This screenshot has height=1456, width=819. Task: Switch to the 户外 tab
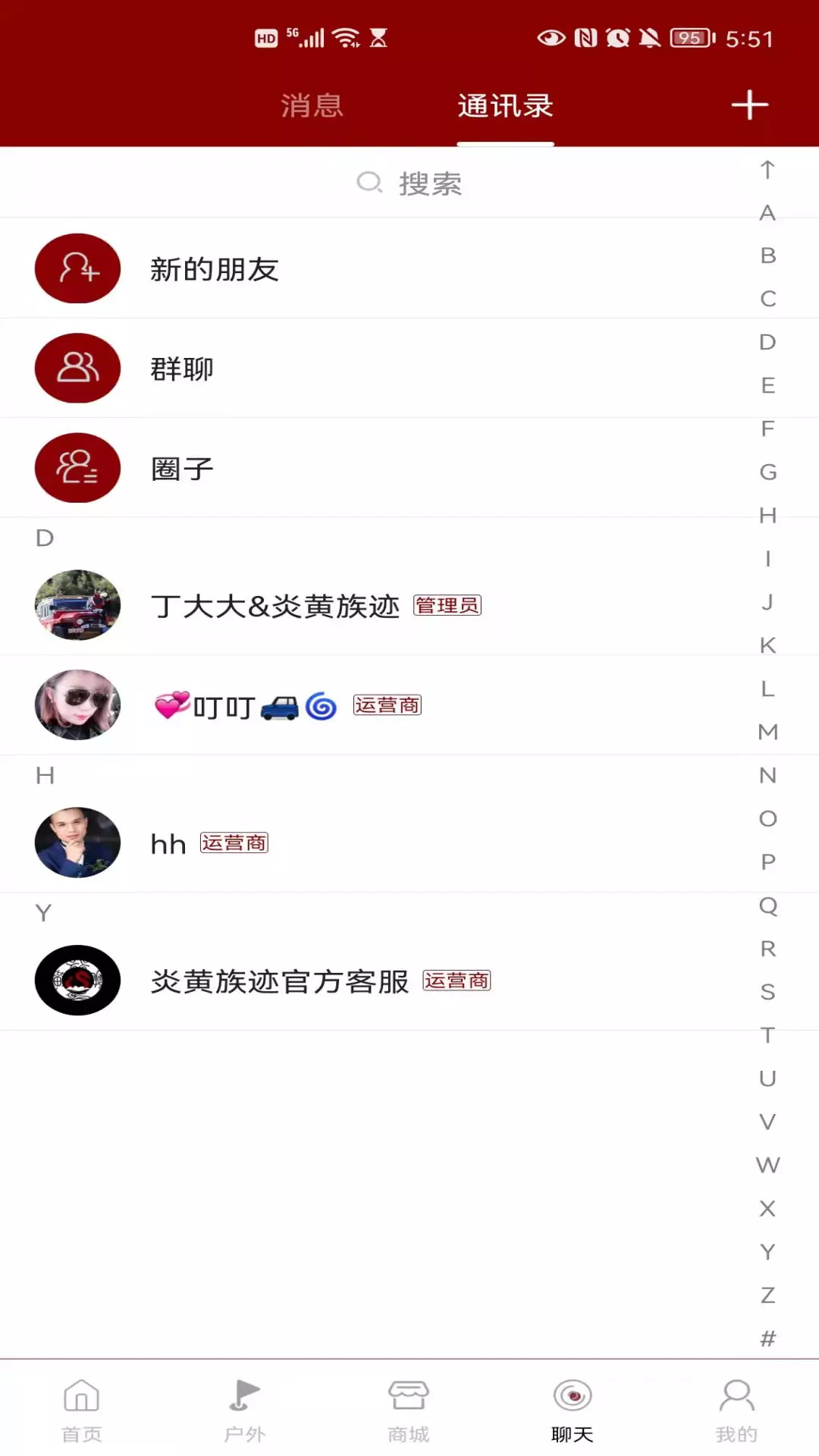pyautogui.click(x=245, y=1410)
